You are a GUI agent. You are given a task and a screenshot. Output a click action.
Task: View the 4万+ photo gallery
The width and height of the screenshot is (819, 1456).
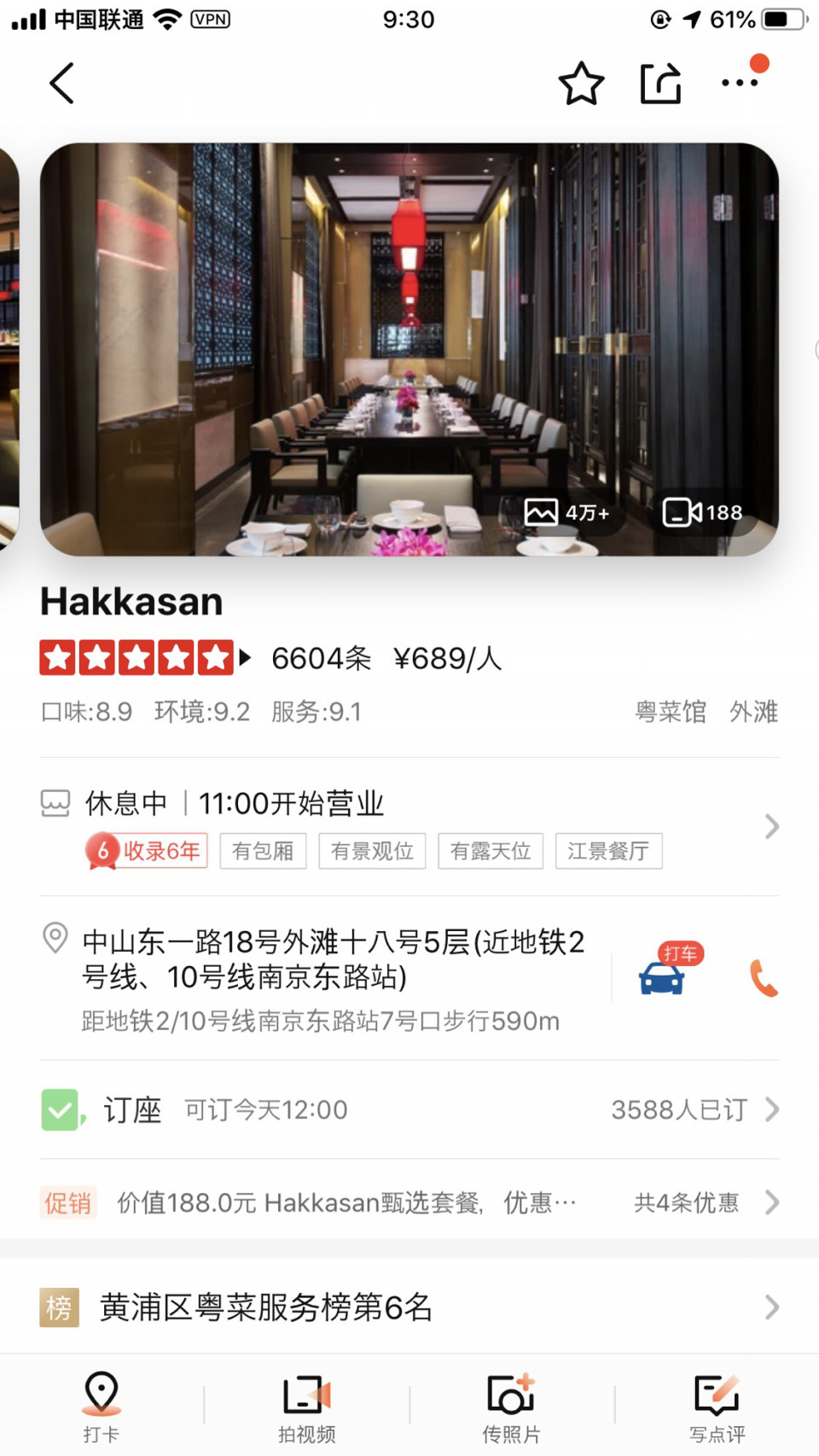(566, 512)
